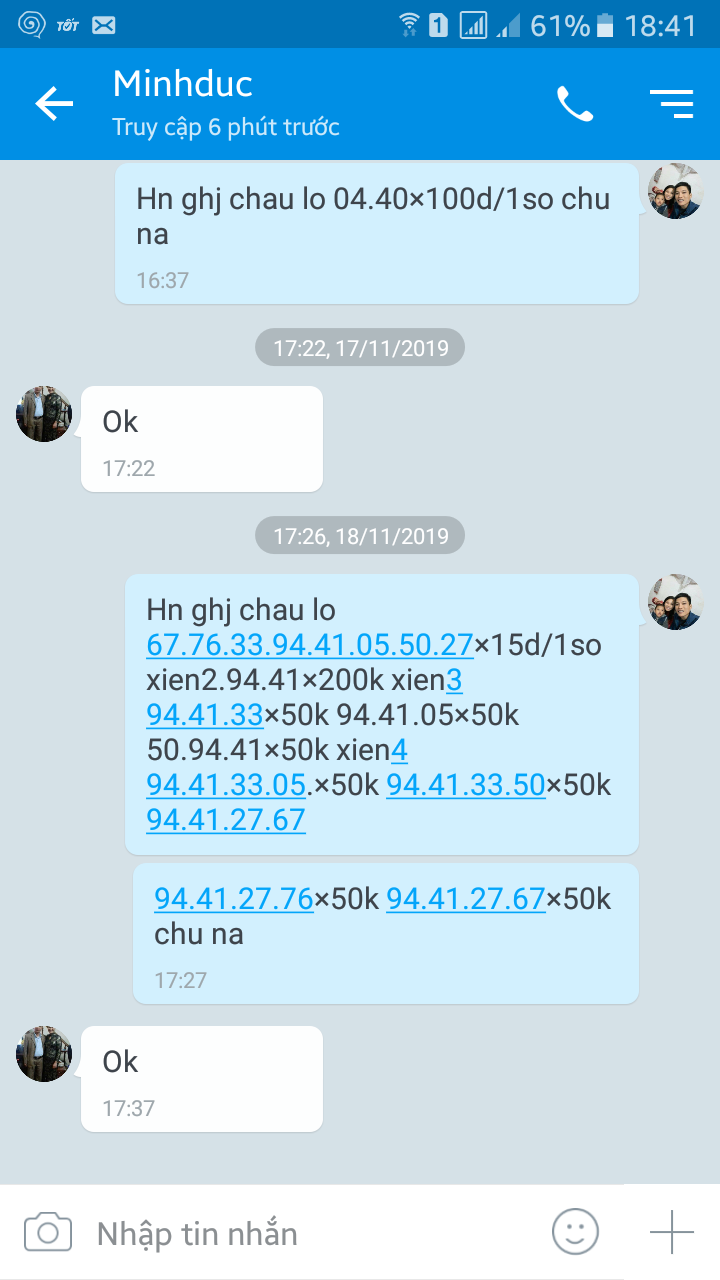Open the camera to send a photo
The width and height of the screenshot is (720, 1280).
(x=48, y=1232)
